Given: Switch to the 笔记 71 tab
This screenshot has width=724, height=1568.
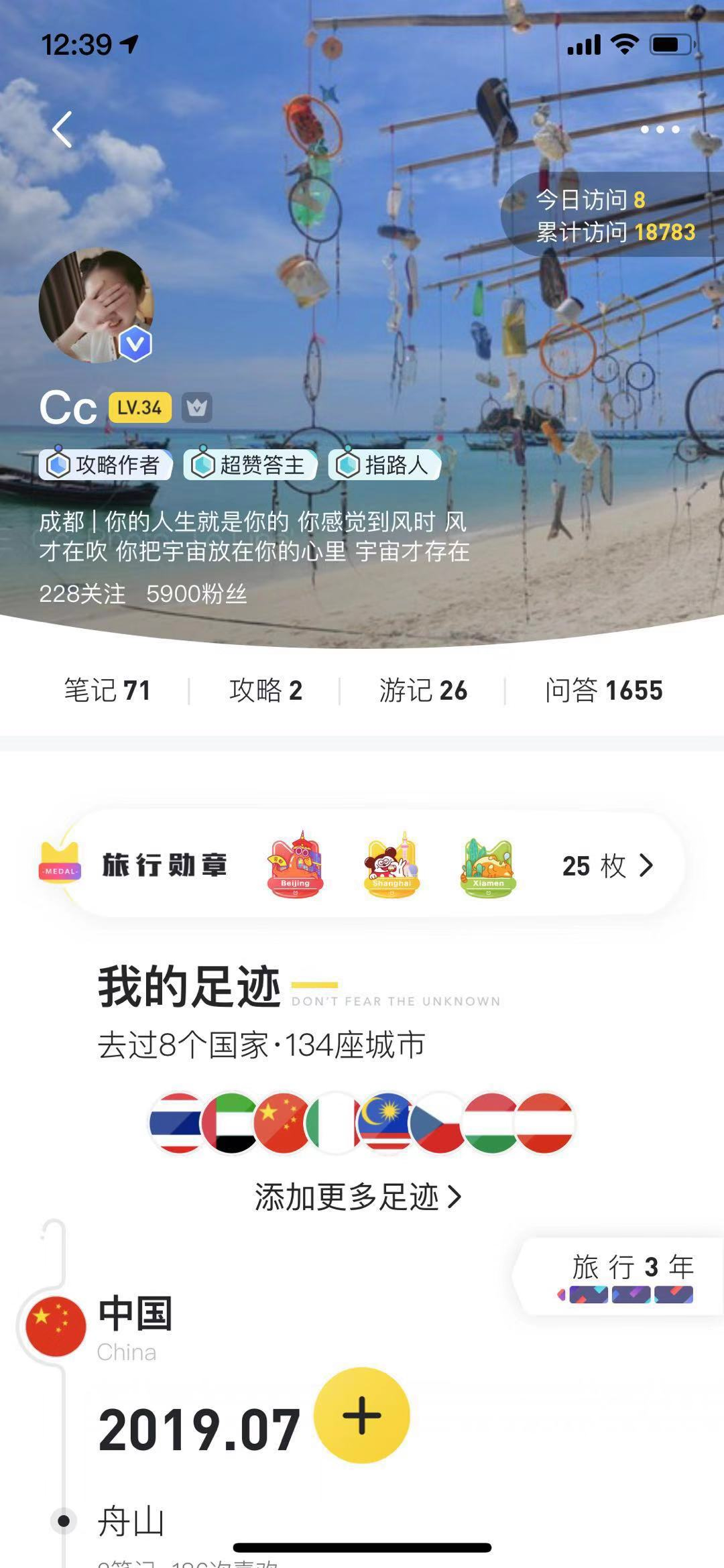Looking at the screenshot, I should 107,690.
